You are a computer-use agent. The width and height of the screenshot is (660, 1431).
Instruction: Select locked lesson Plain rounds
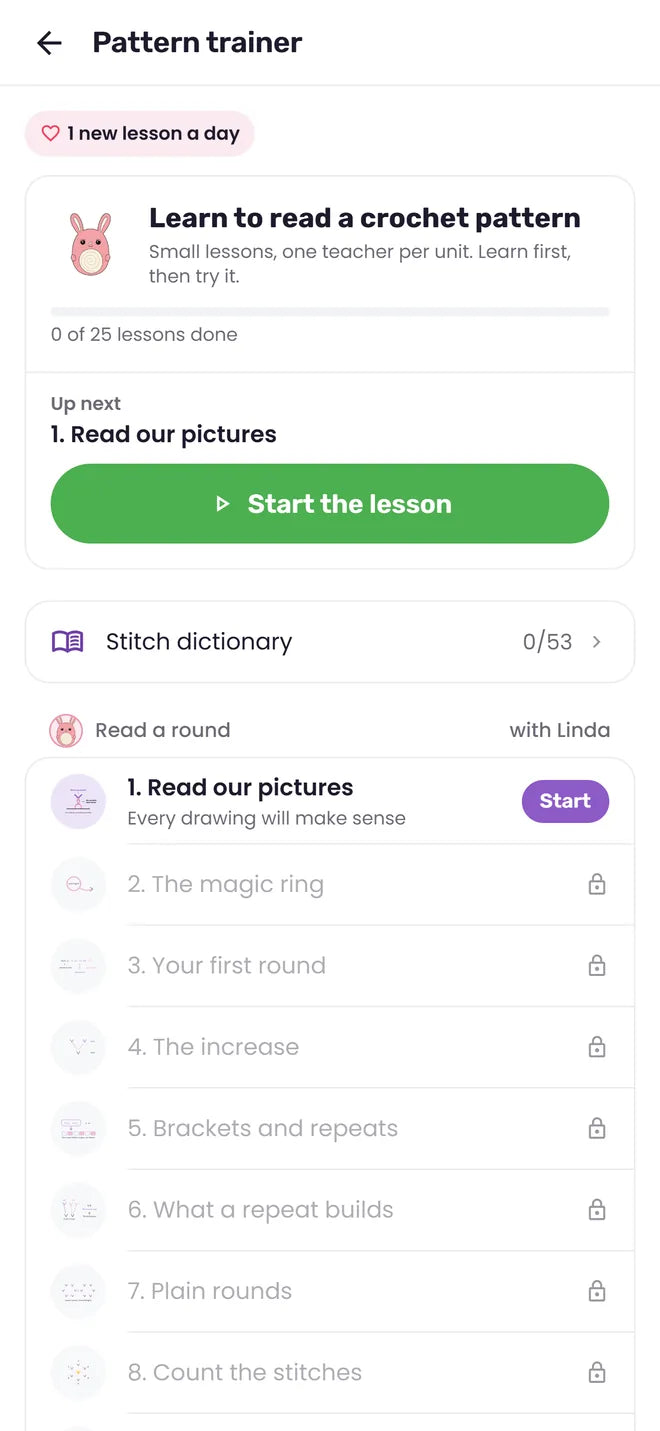pyautogui.click(x=330, y=1291)
